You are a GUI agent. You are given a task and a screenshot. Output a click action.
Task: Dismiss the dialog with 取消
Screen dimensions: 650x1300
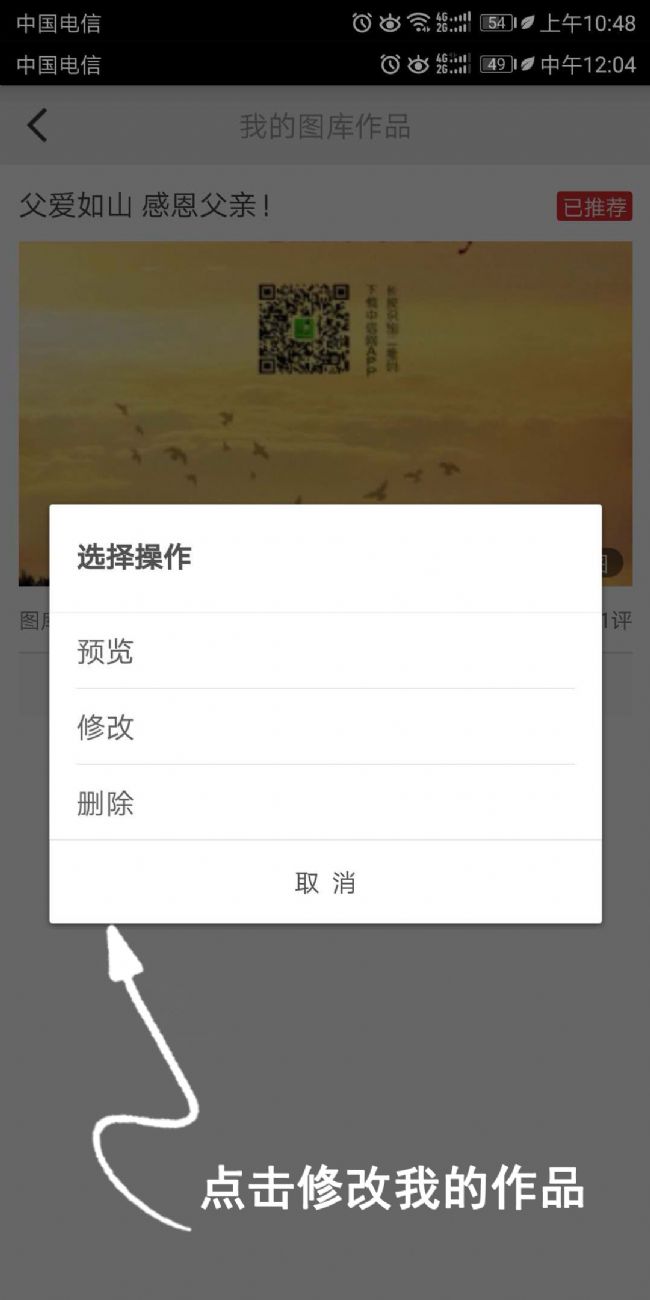pos(325,882)
